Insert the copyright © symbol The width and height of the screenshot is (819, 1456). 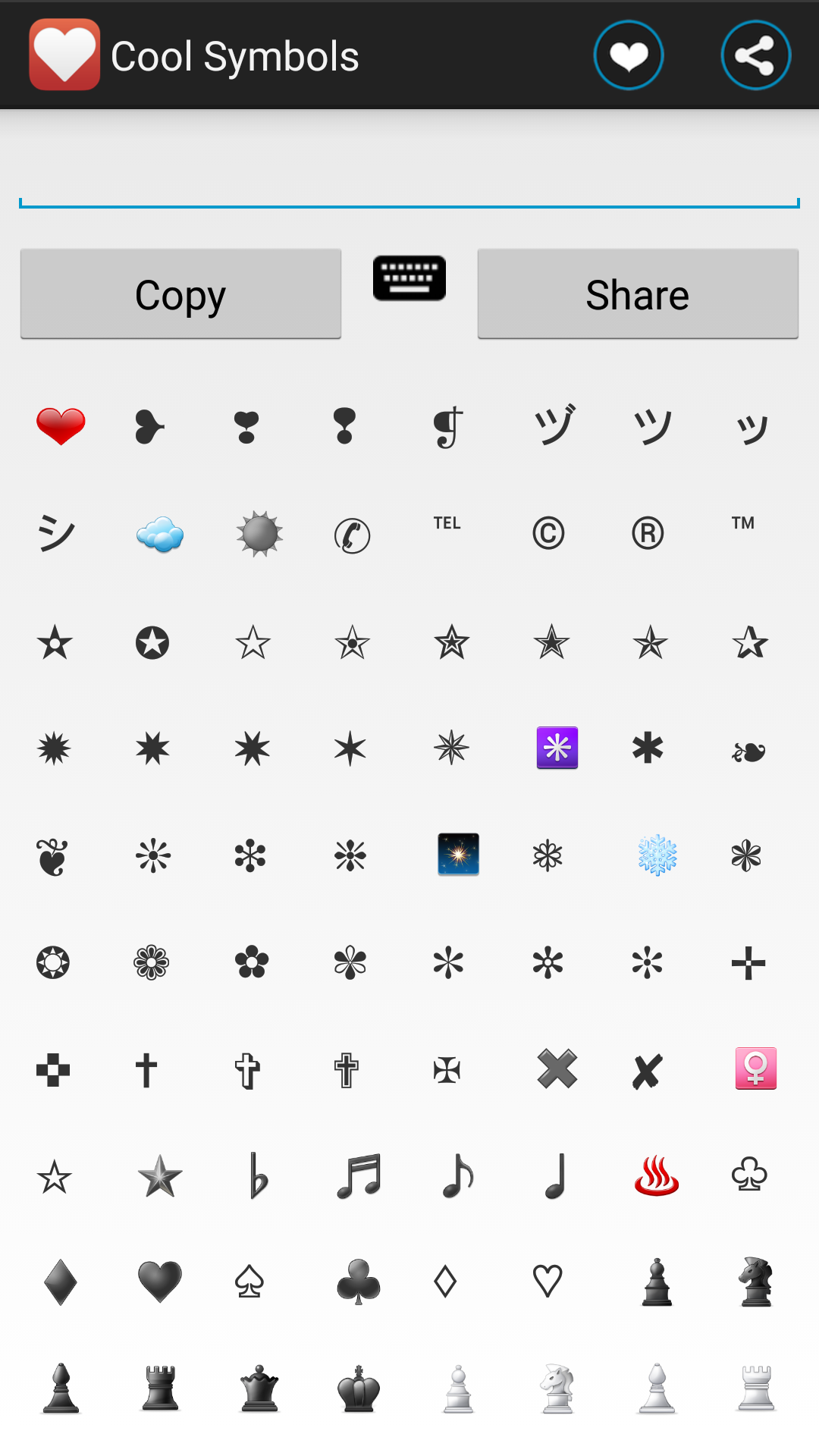pyautogui.click(x=548, y=534)
